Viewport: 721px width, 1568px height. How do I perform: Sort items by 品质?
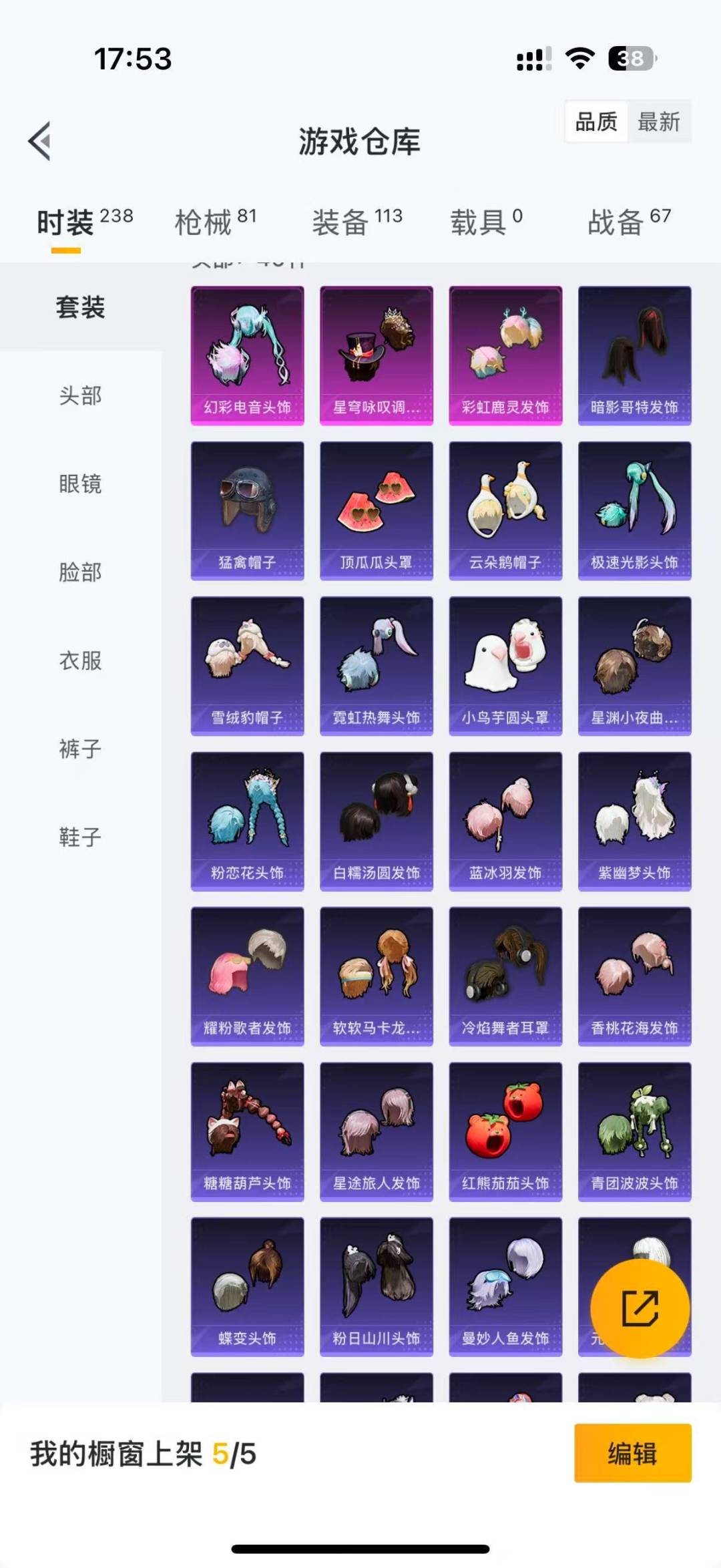596,122
